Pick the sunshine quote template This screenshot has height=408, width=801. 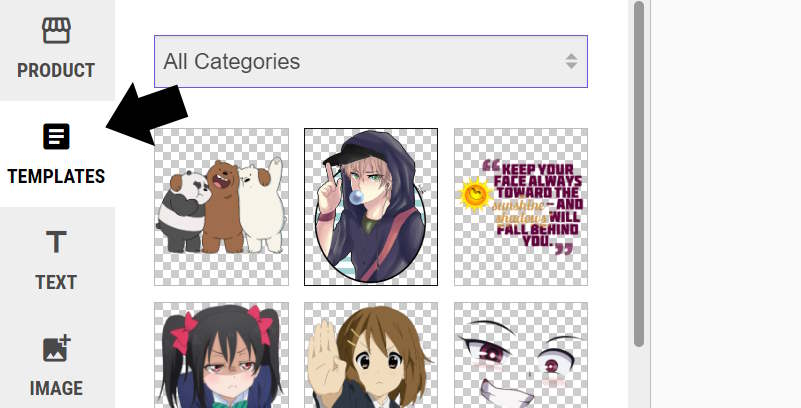521,207
